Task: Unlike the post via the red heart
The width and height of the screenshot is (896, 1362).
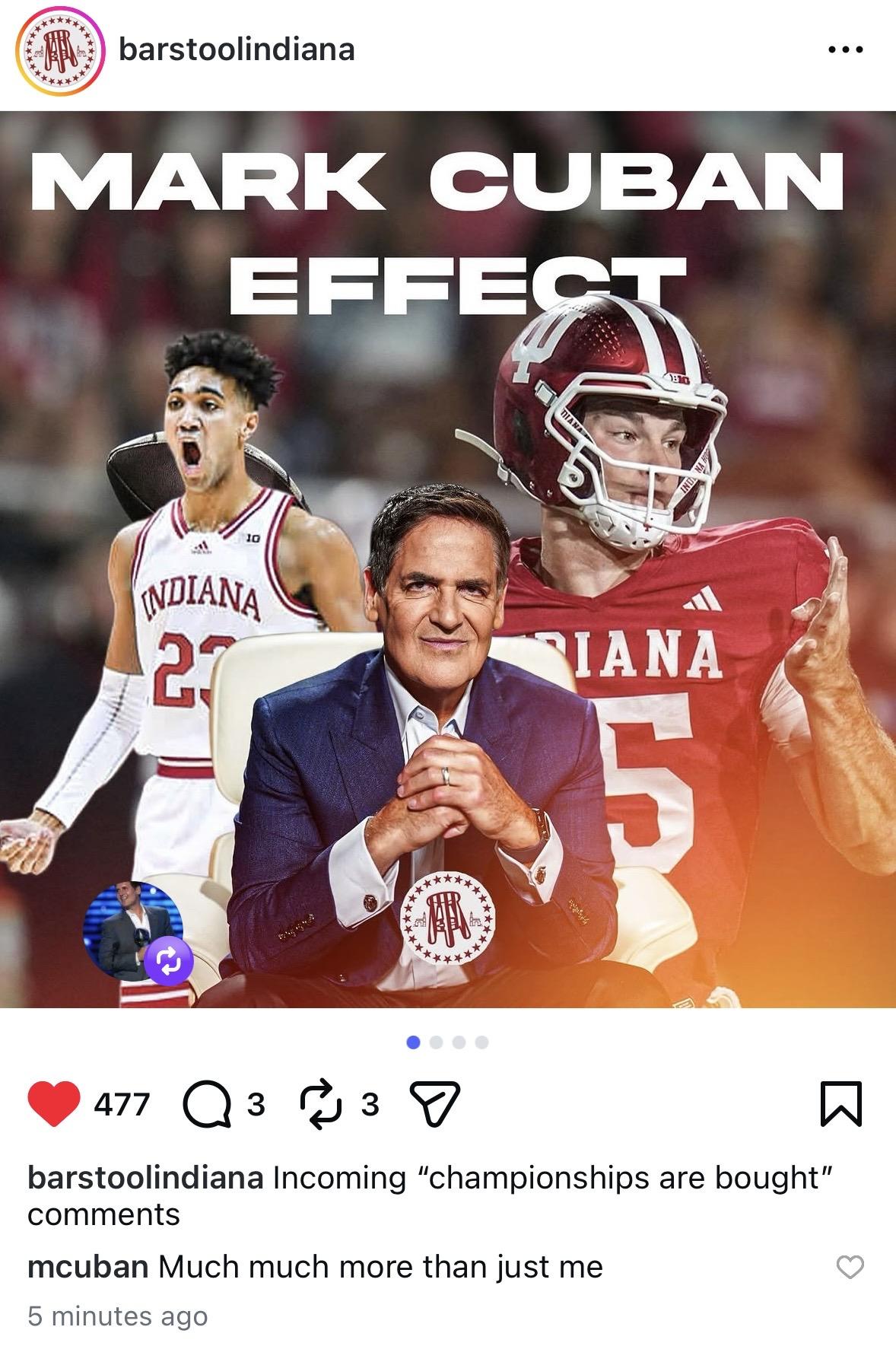Action: click(x=53, y=1103)
